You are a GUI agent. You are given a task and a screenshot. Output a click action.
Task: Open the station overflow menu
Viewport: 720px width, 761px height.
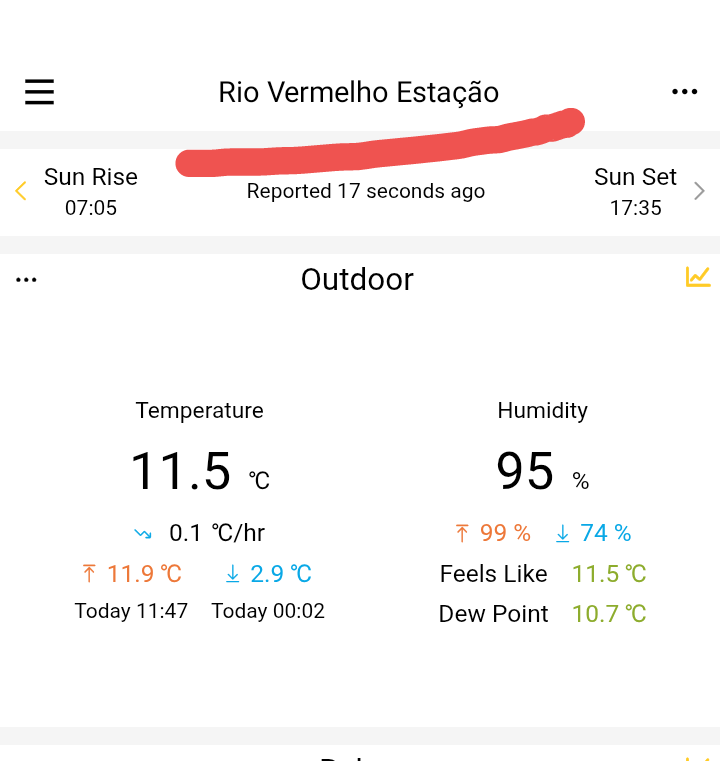coord(684,92)
